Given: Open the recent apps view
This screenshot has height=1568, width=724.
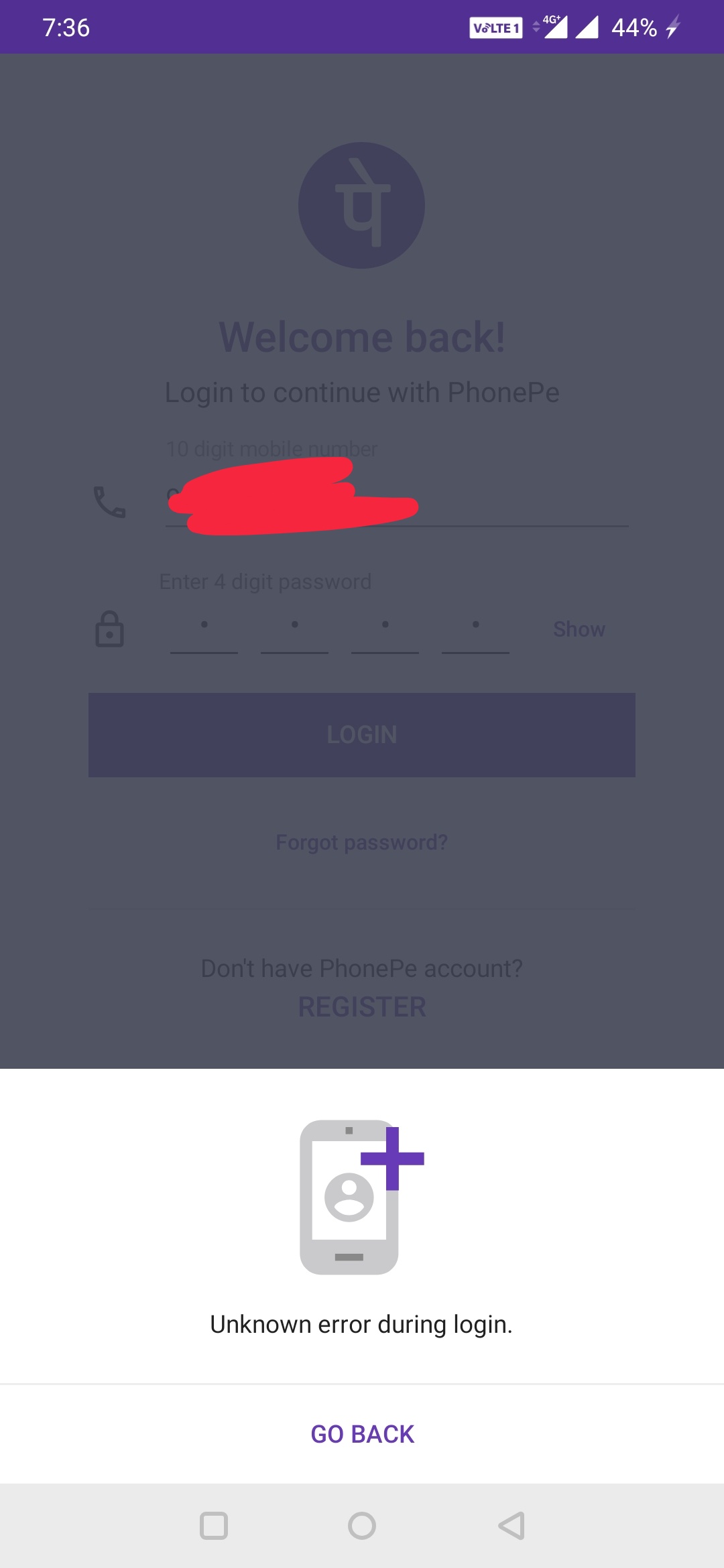Looking at the screenshot, I should click(214, 1526).
